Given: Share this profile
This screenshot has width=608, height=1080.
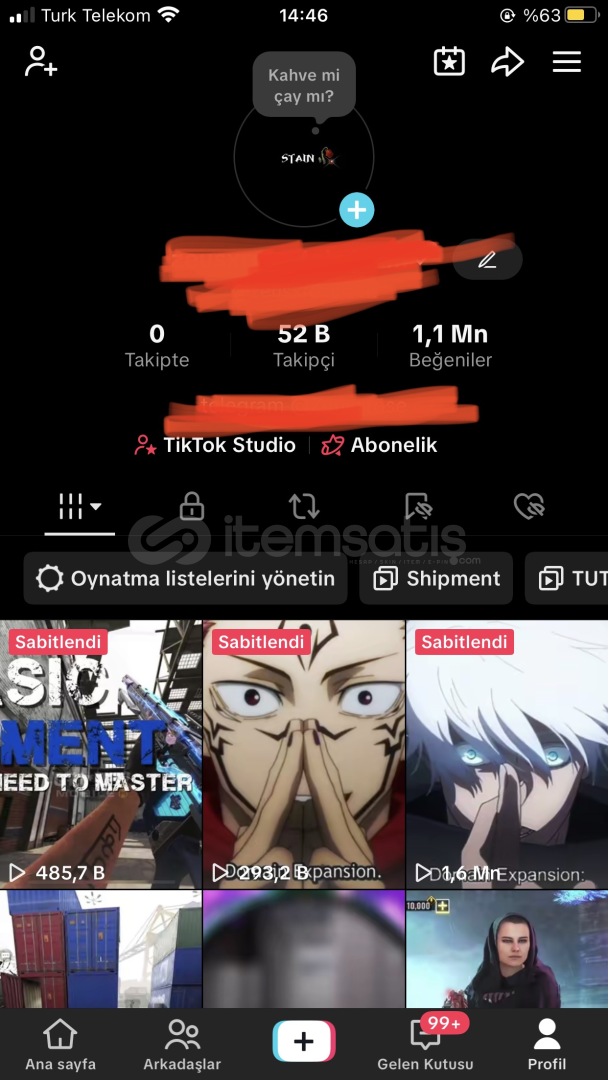Looking at the screenshot, I should pos(507,62).
